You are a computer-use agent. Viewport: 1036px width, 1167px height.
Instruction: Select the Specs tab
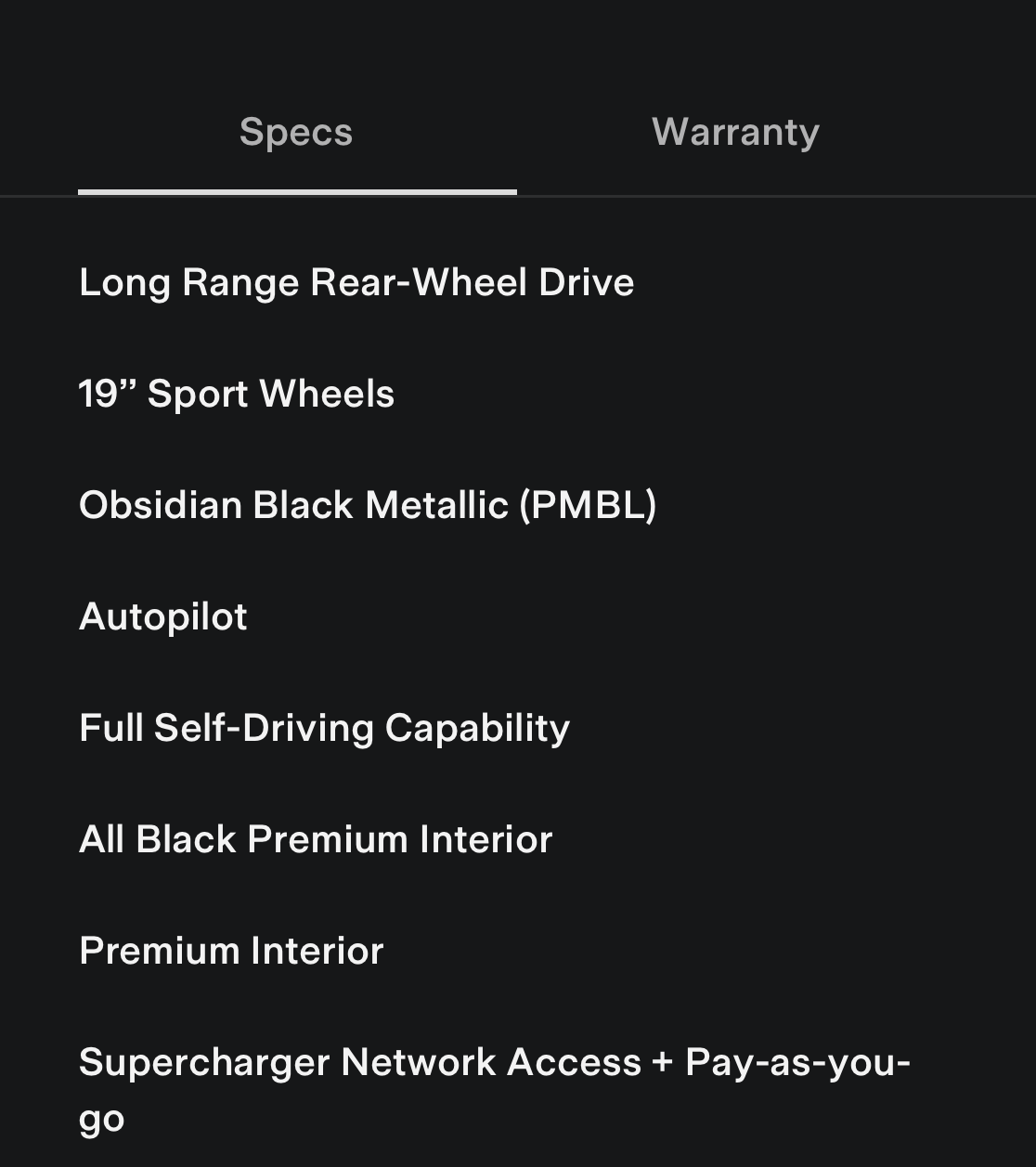click(296, 132)
